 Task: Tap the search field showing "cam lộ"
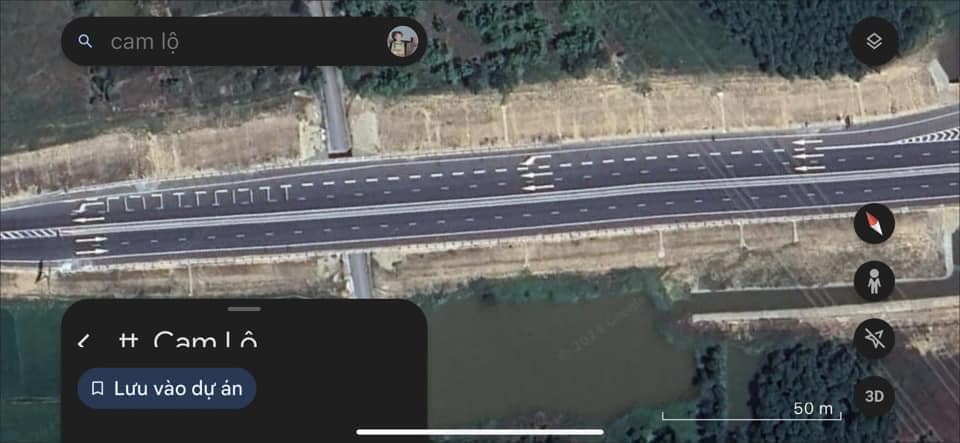click(240, 42)
